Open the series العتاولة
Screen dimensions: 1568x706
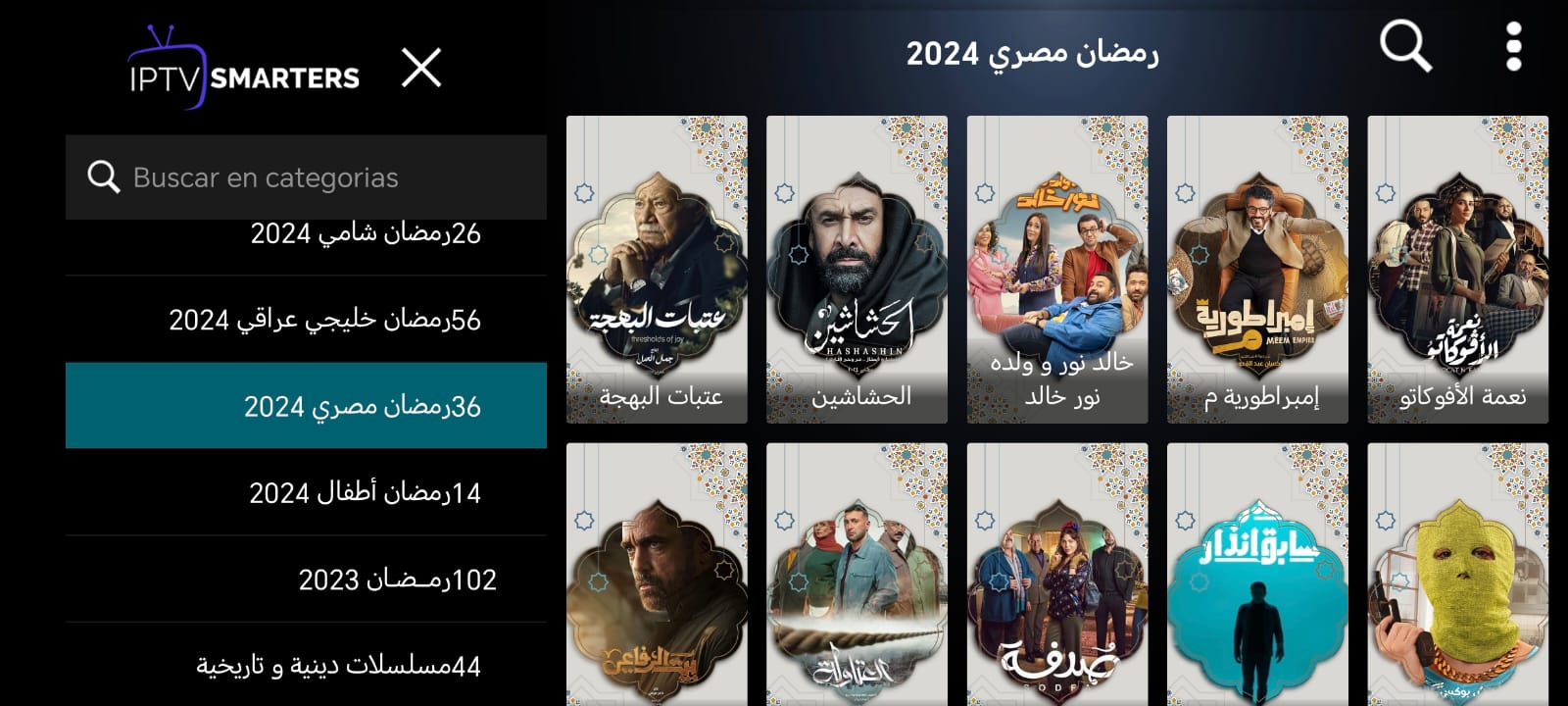pyautogui.click(x=857, y=579)
